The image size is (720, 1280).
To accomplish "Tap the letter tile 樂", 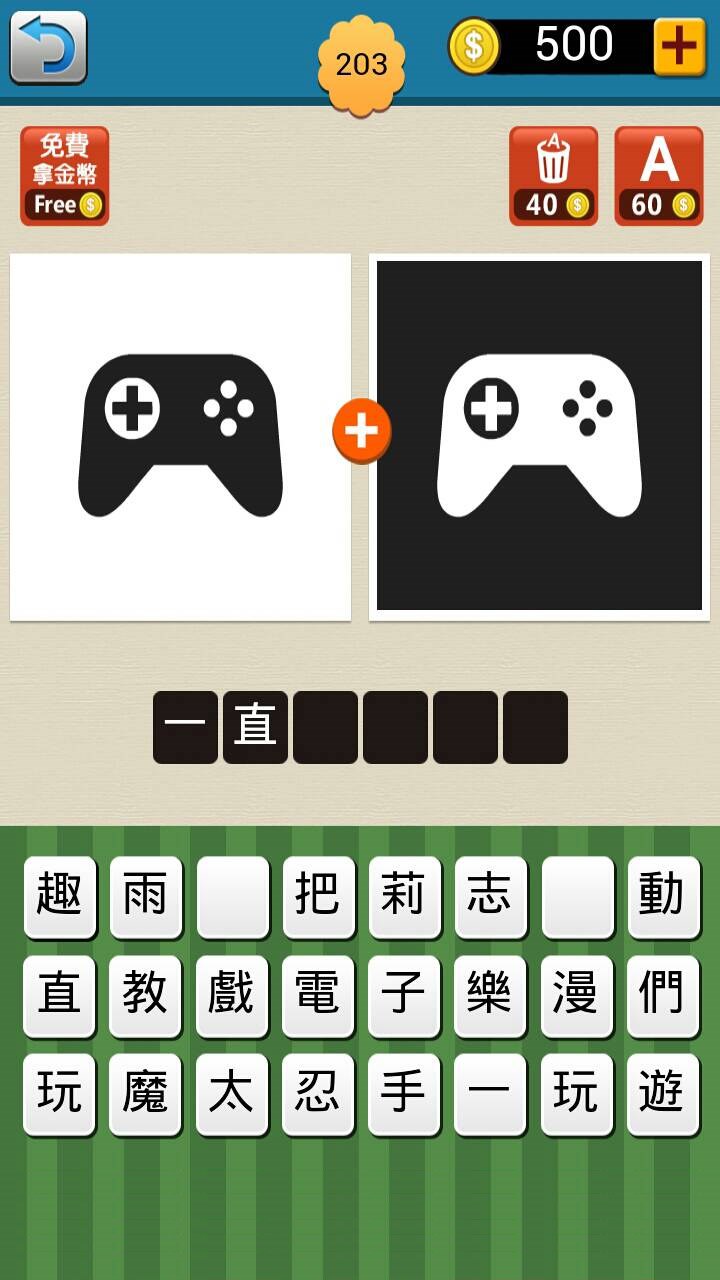I will coord(490,995).
